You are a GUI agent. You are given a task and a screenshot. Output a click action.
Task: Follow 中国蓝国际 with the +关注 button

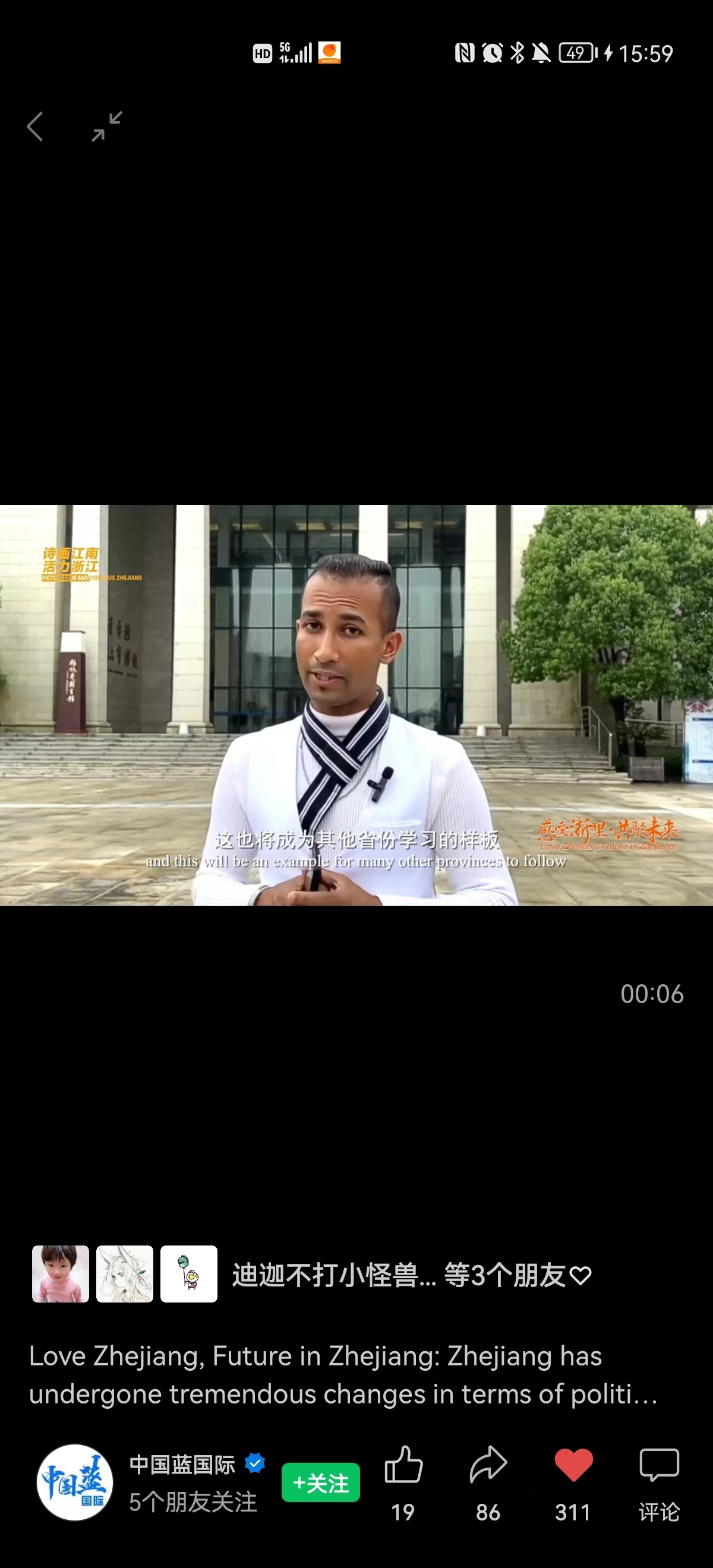point(320,1483)
